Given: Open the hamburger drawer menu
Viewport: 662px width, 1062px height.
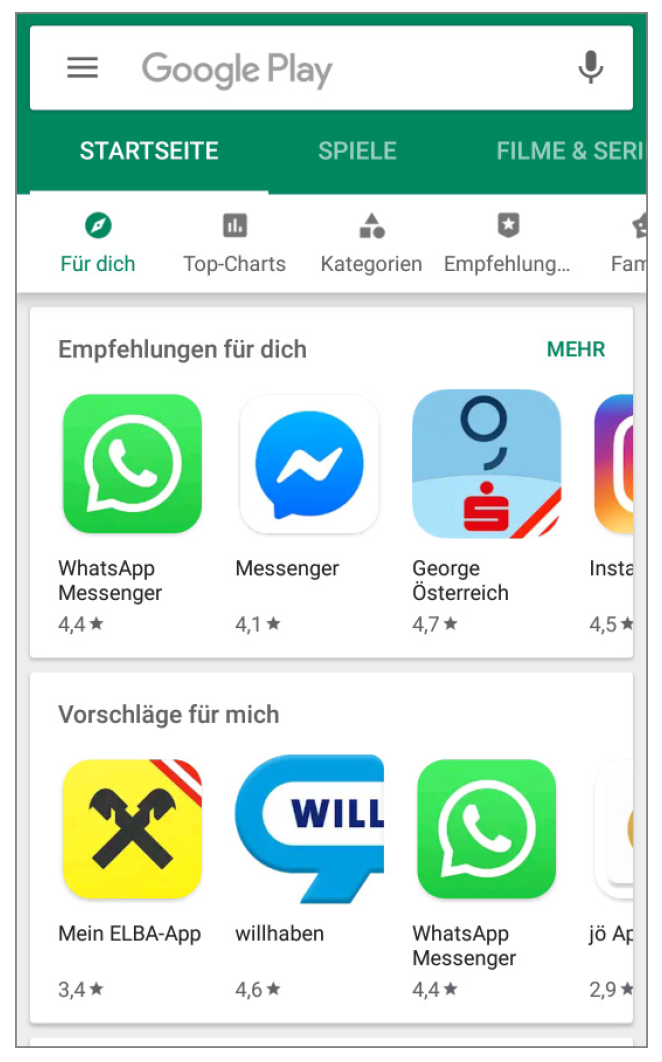Looking at the screenshot, I should tap(82, 68).
